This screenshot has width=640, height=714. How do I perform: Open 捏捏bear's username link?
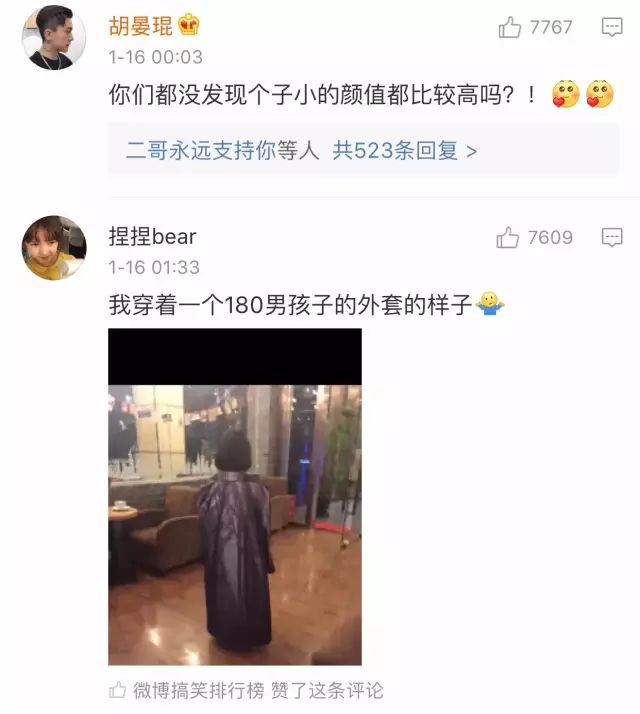point(152,236)
